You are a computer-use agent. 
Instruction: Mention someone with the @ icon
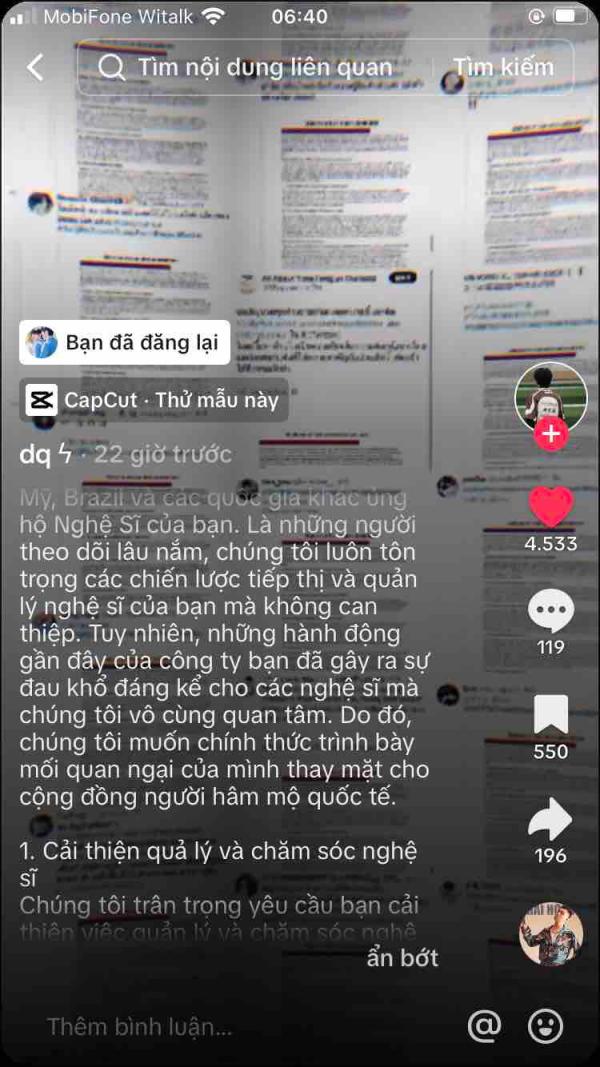click(x=484, y=1026)
